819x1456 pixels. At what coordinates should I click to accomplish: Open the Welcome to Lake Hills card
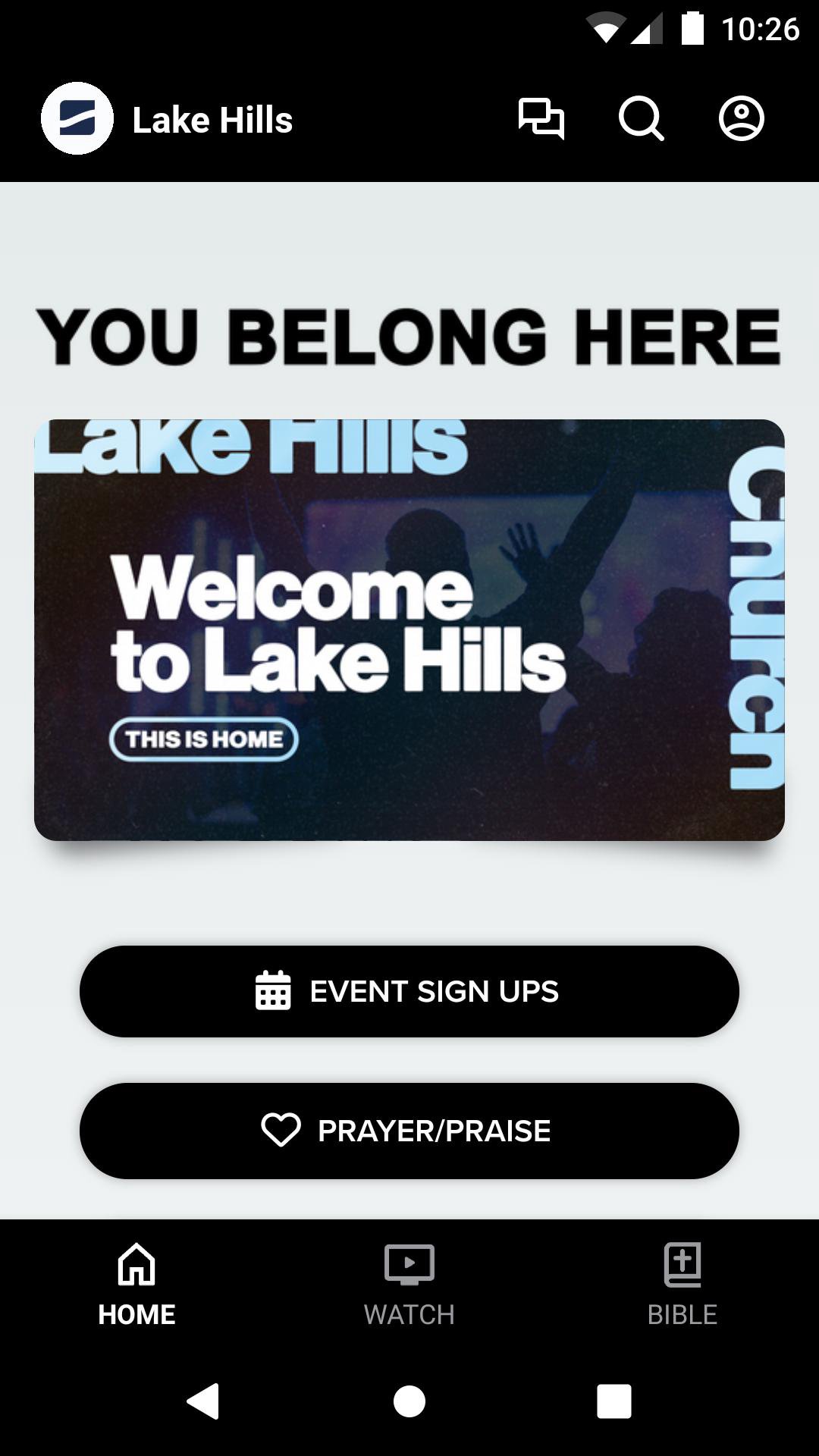tap(409, 629)
